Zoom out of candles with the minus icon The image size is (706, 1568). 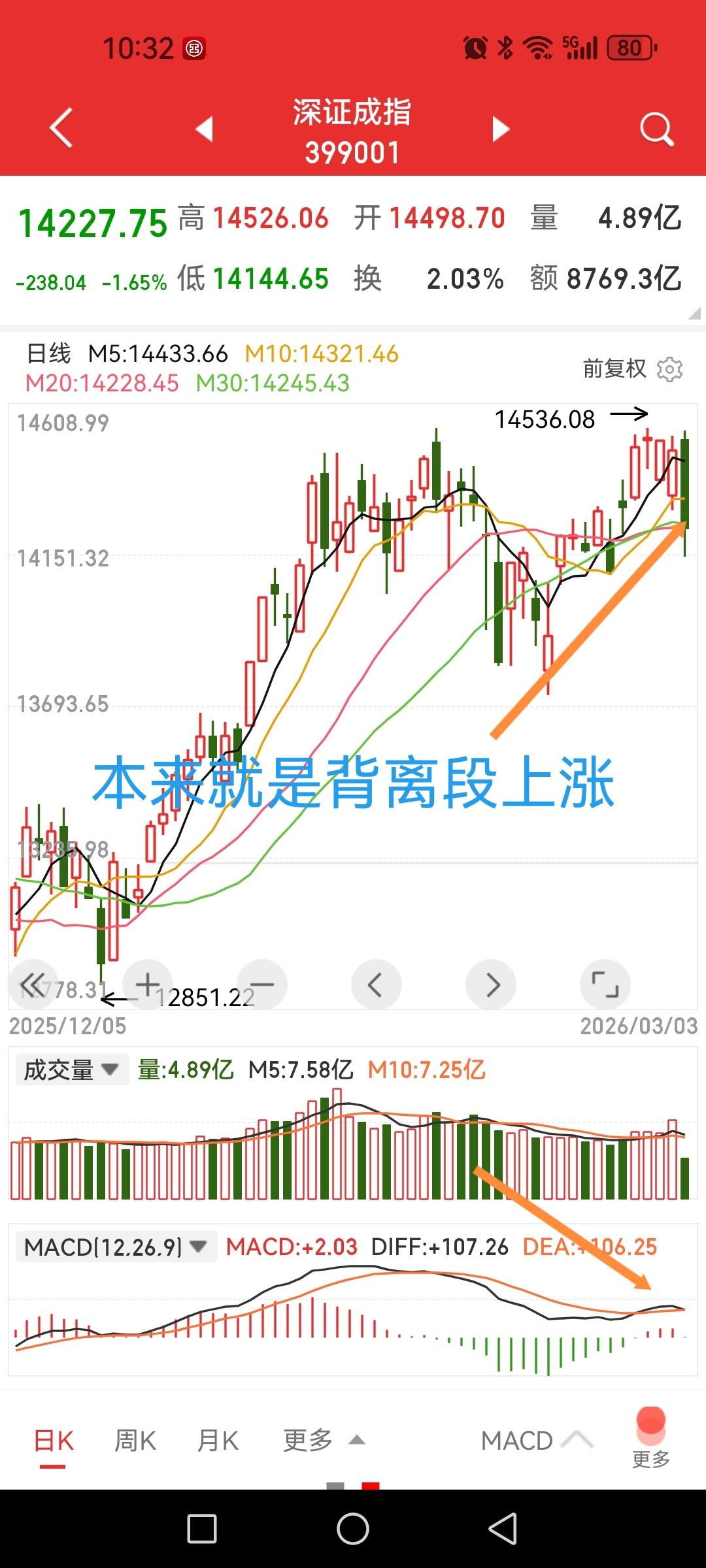pyautogui.click(x=262, y=985)
